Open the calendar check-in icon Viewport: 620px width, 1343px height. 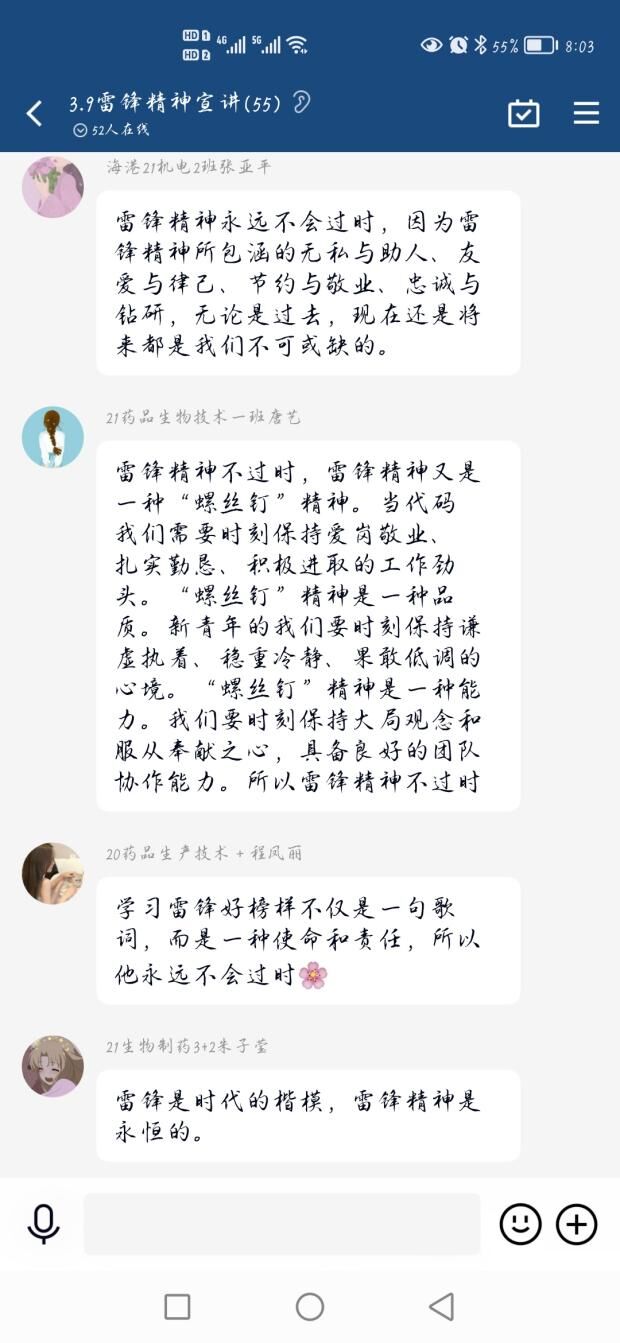coord(524,113)
